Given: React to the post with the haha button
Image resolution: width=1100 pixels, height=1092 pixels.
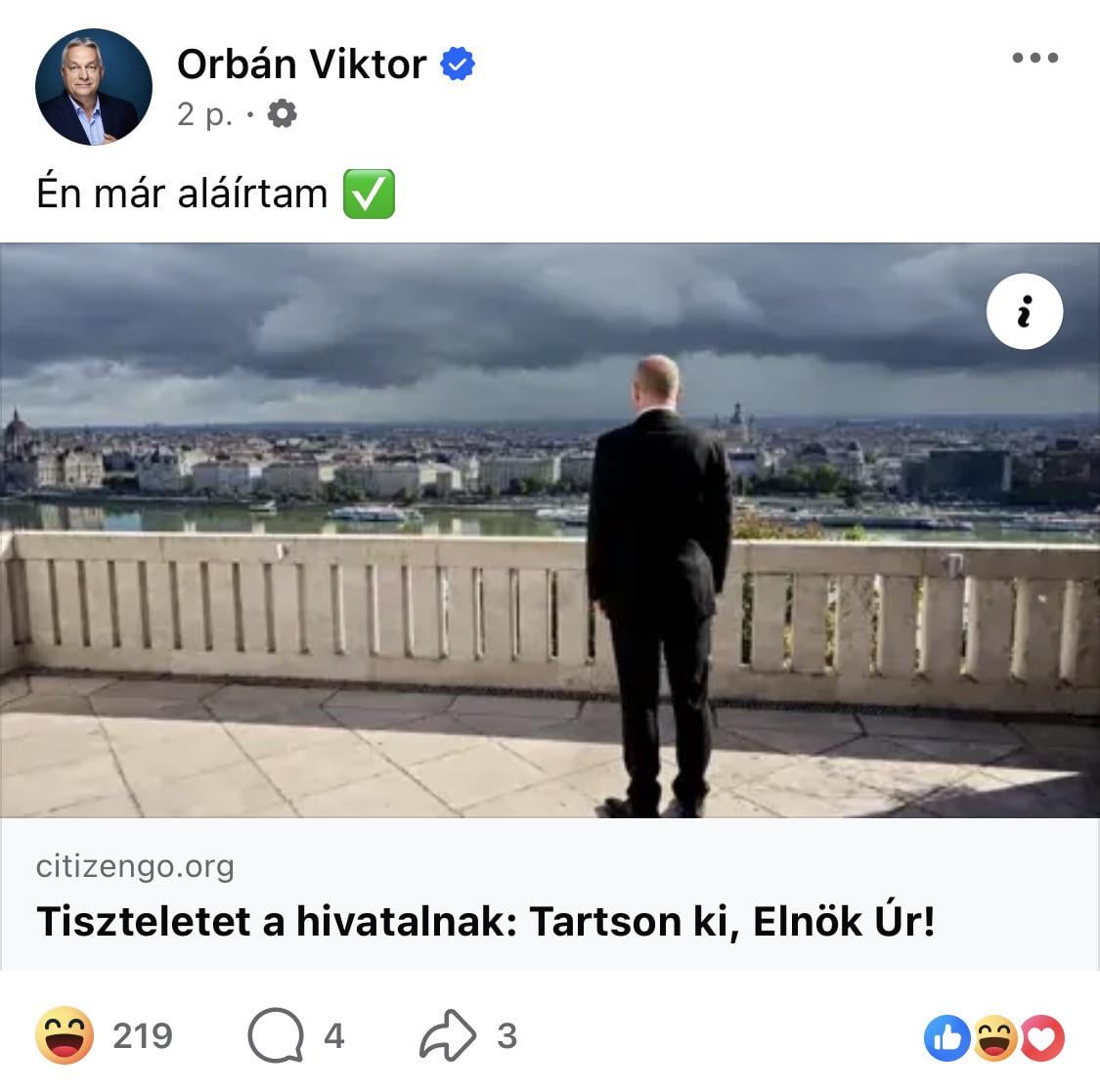Looking at the screenshot, I should click(x=66, y=1036).
